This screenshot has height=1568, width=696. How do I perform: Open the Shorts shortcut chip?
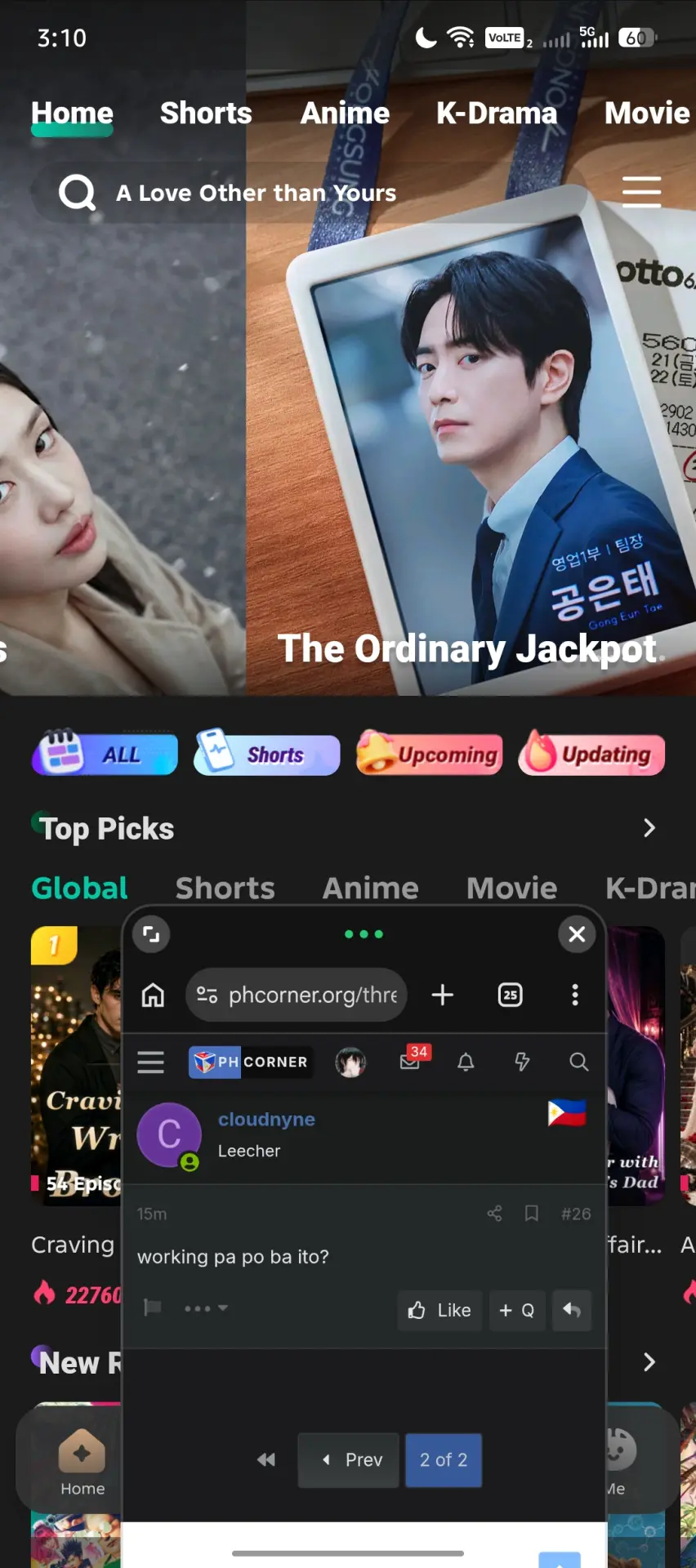(x=267, y=754)
